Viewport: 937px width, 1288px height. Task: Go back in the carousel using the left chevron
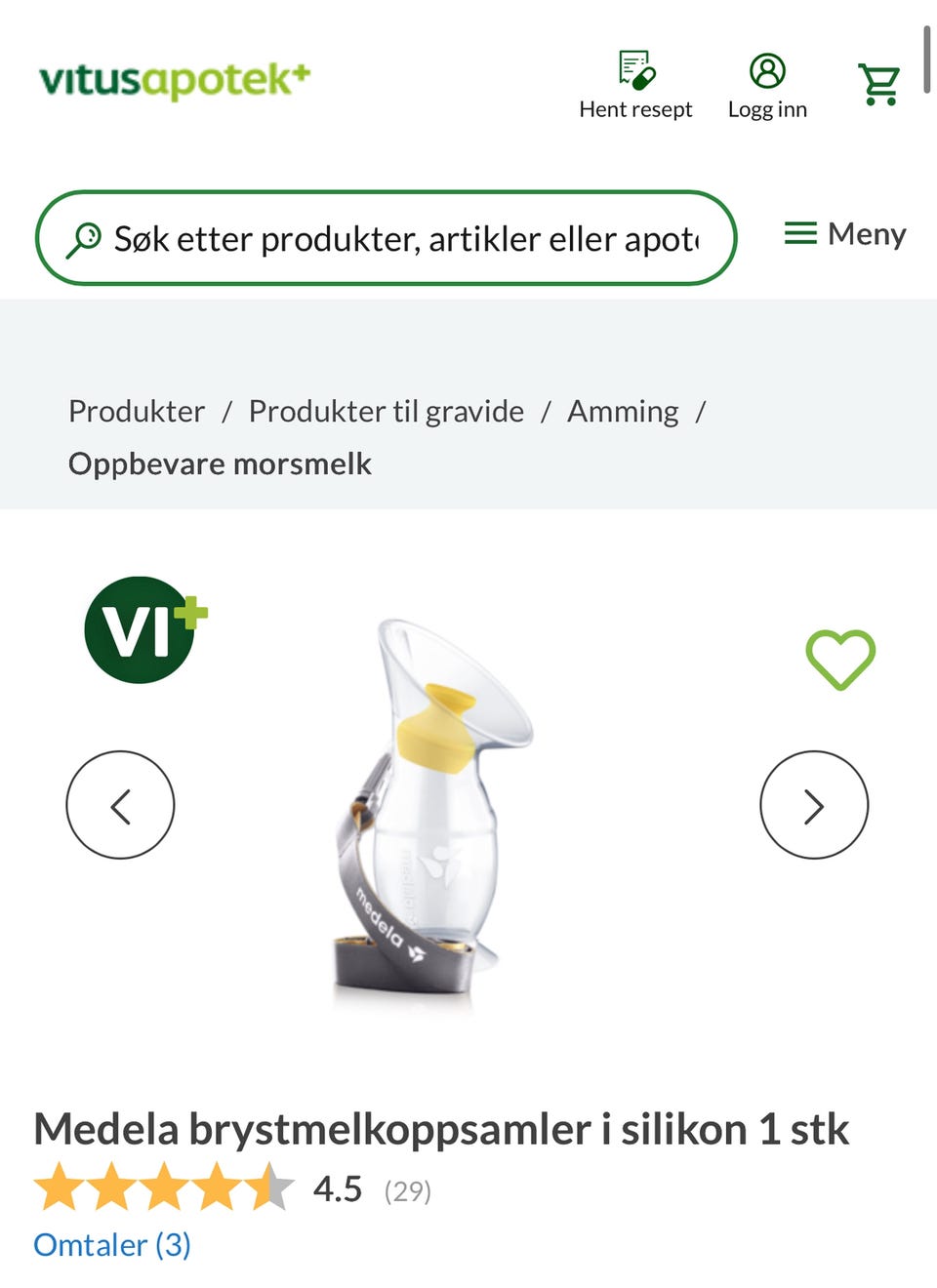click(x=121, y=806)
